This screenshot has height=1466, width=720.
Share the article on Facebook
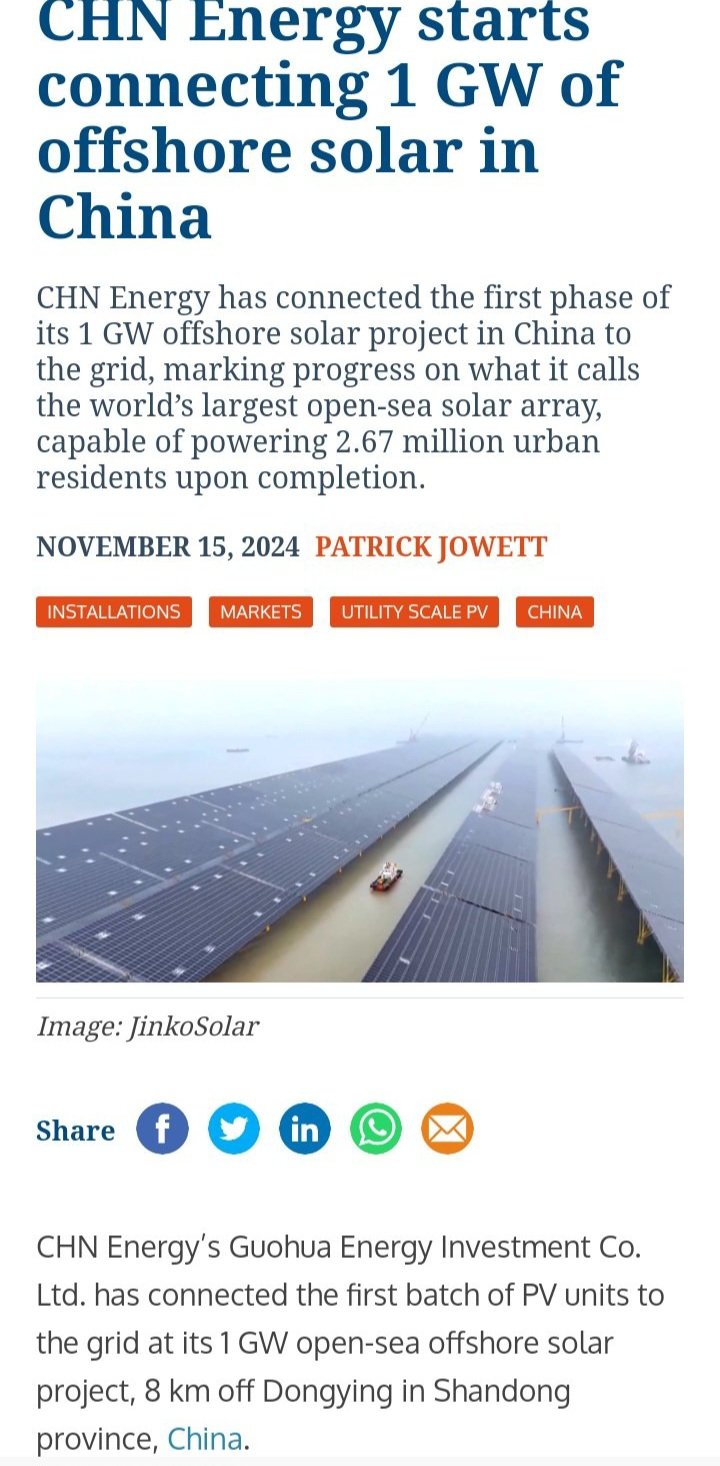(162, 1129)
